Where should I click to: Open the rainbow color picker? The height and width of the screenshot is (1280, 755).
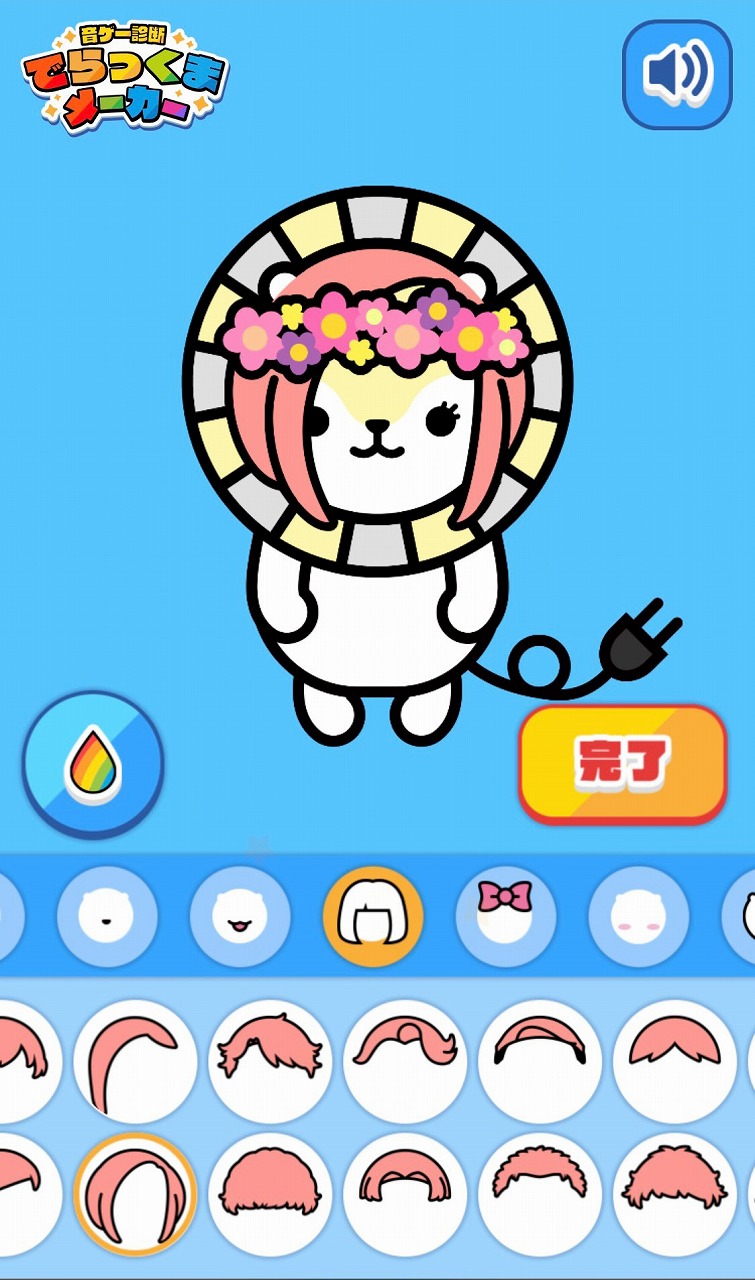(x=93, y=765)
